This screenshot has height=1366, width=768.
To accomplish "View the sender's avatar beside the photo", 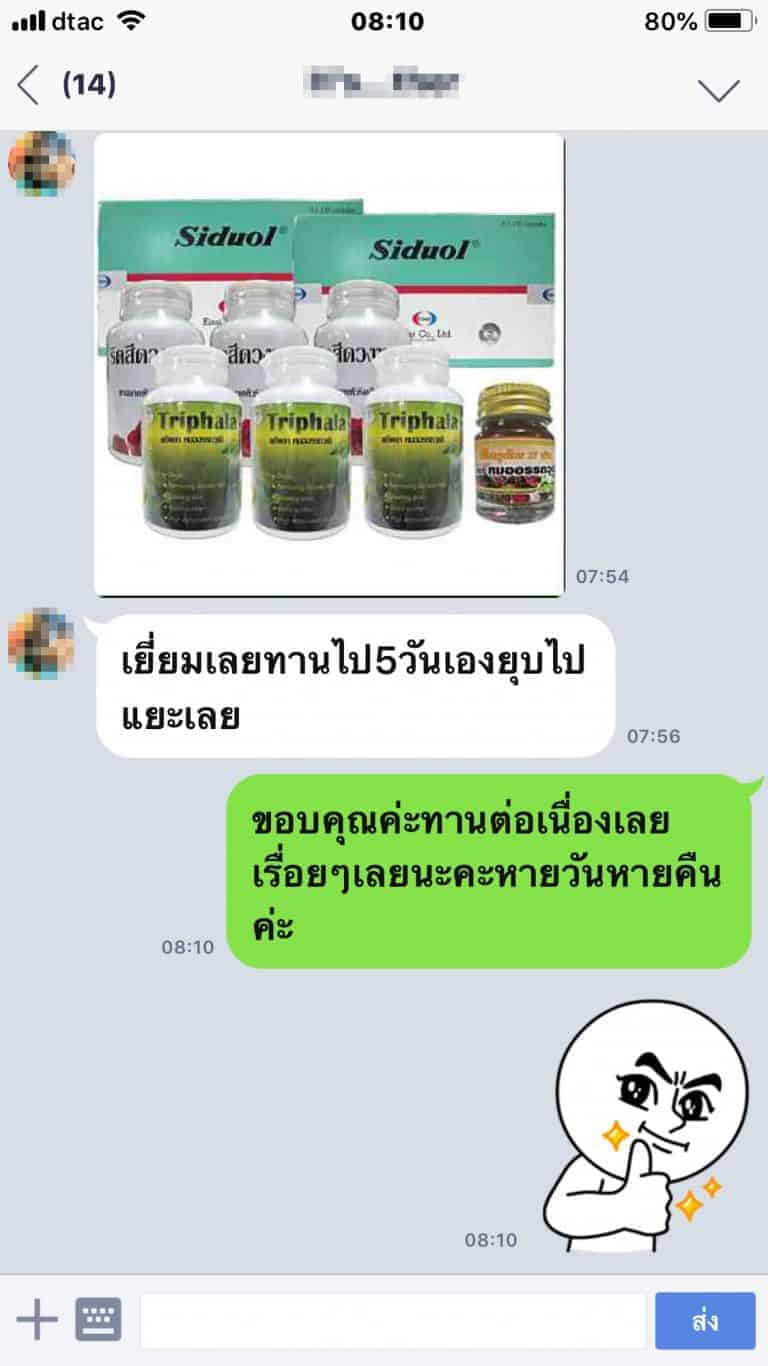I will coord(41,162).
